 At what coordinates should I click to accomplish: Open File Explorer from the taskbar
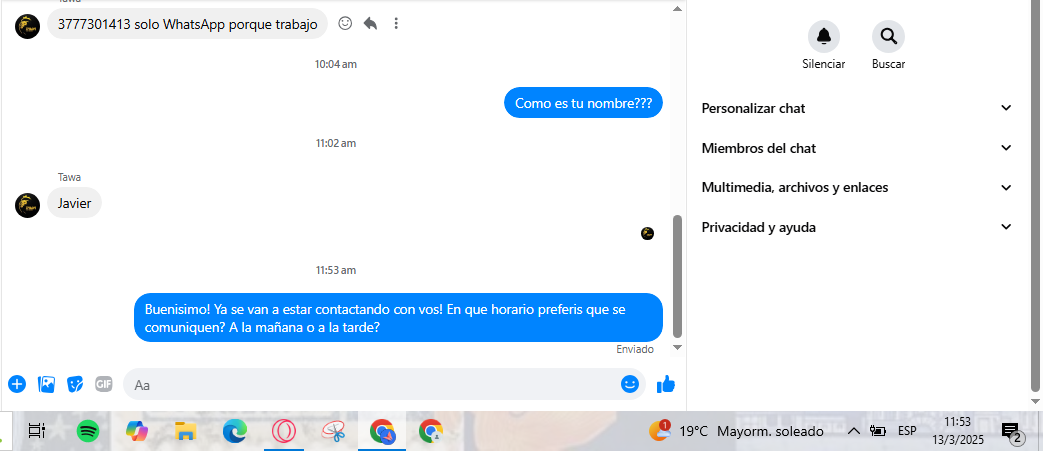pos(185,431)
